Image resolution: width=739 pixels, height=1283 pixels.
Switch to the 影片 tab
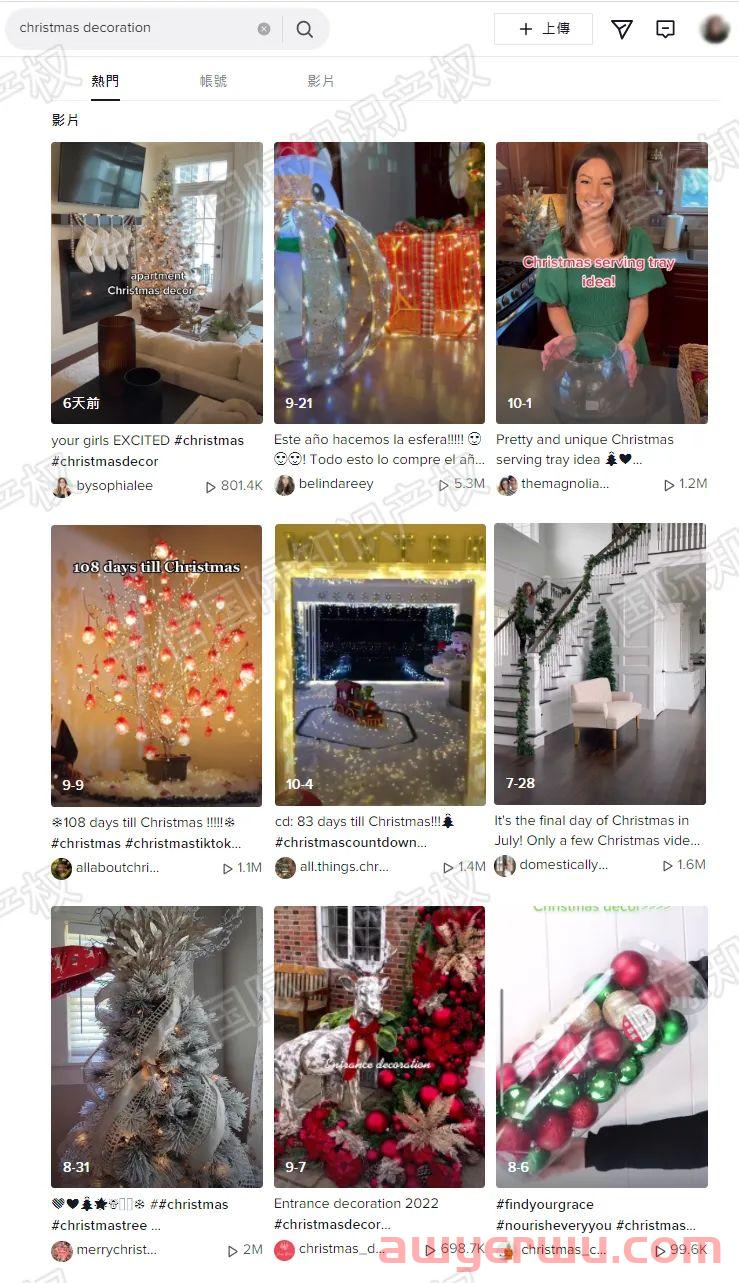321,81
